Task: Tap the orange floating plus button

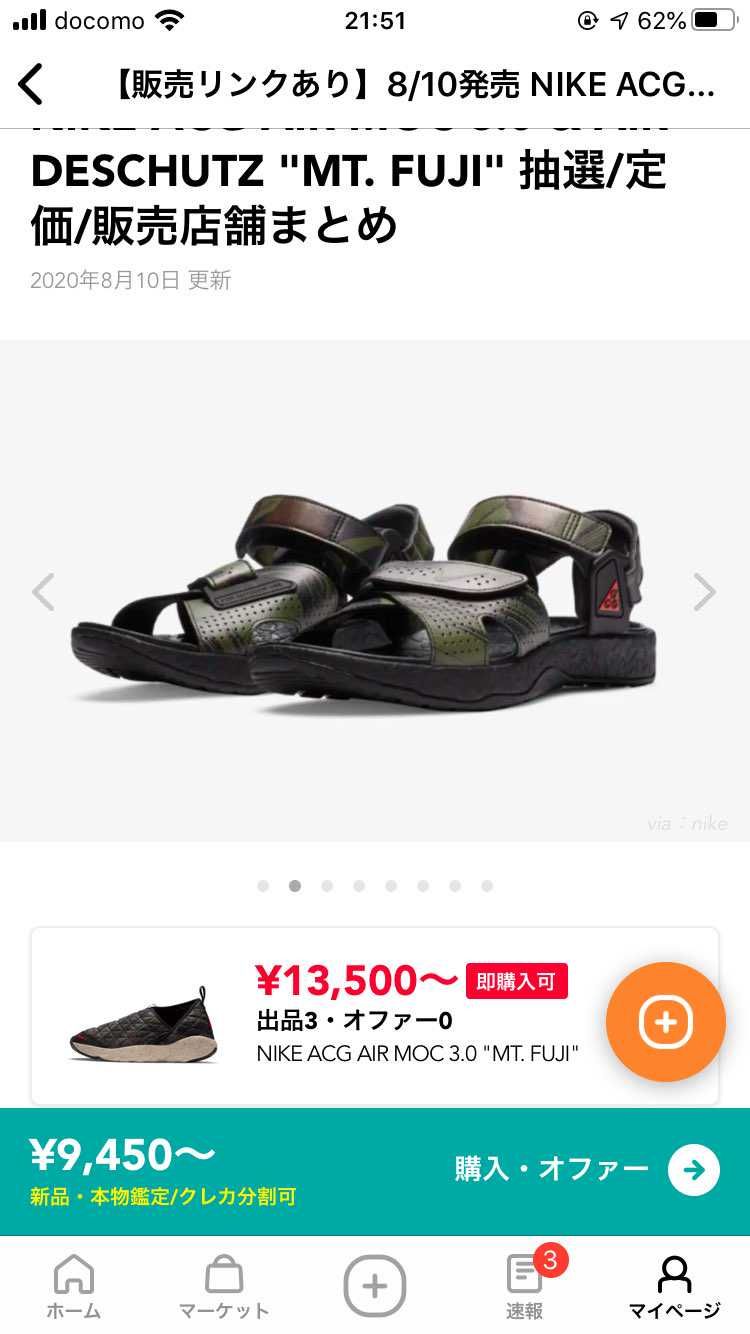Action: point(665,1022)
